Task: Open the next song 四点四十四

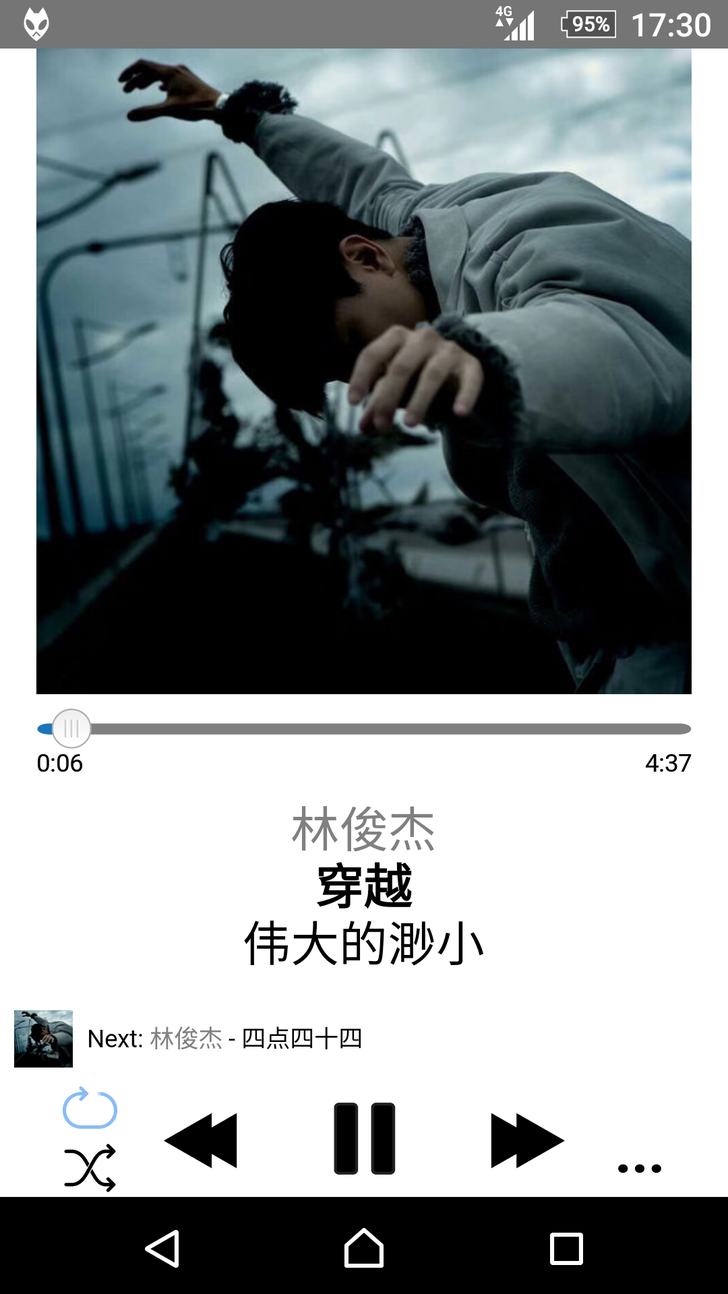Action: (224, 1039)
